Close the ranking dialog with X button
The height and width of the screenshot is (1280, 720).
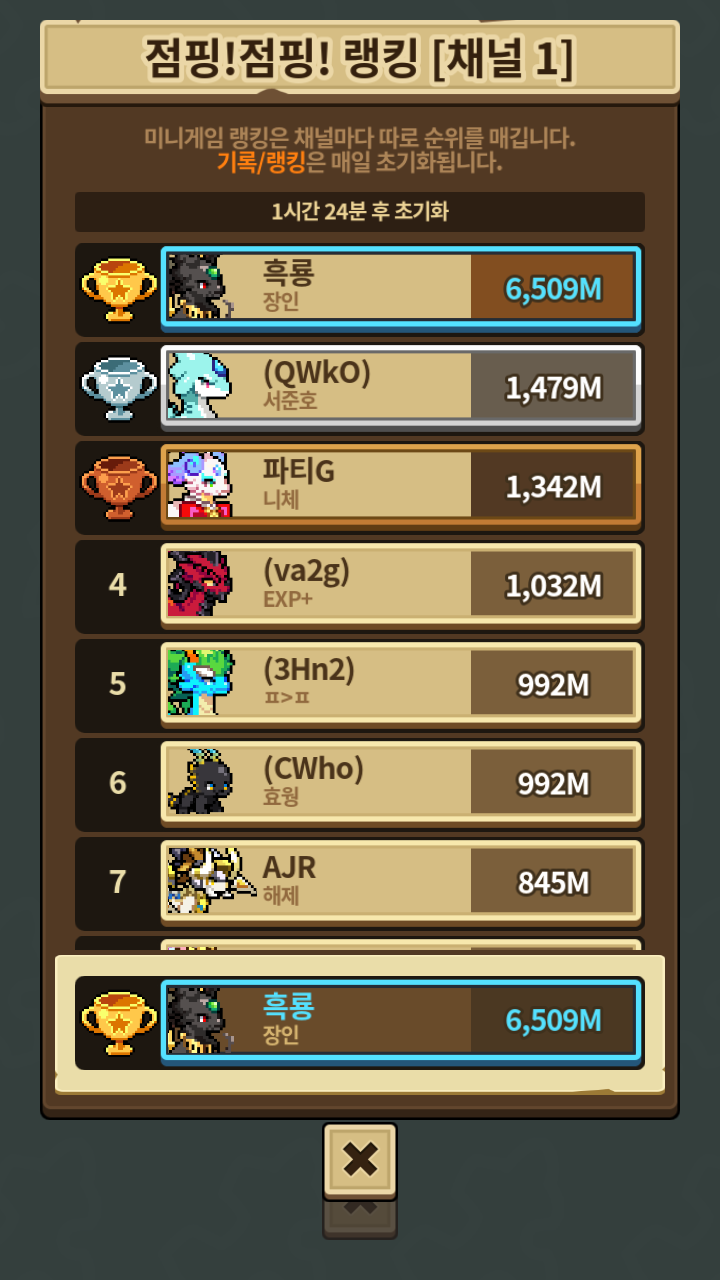(360, 1160)
